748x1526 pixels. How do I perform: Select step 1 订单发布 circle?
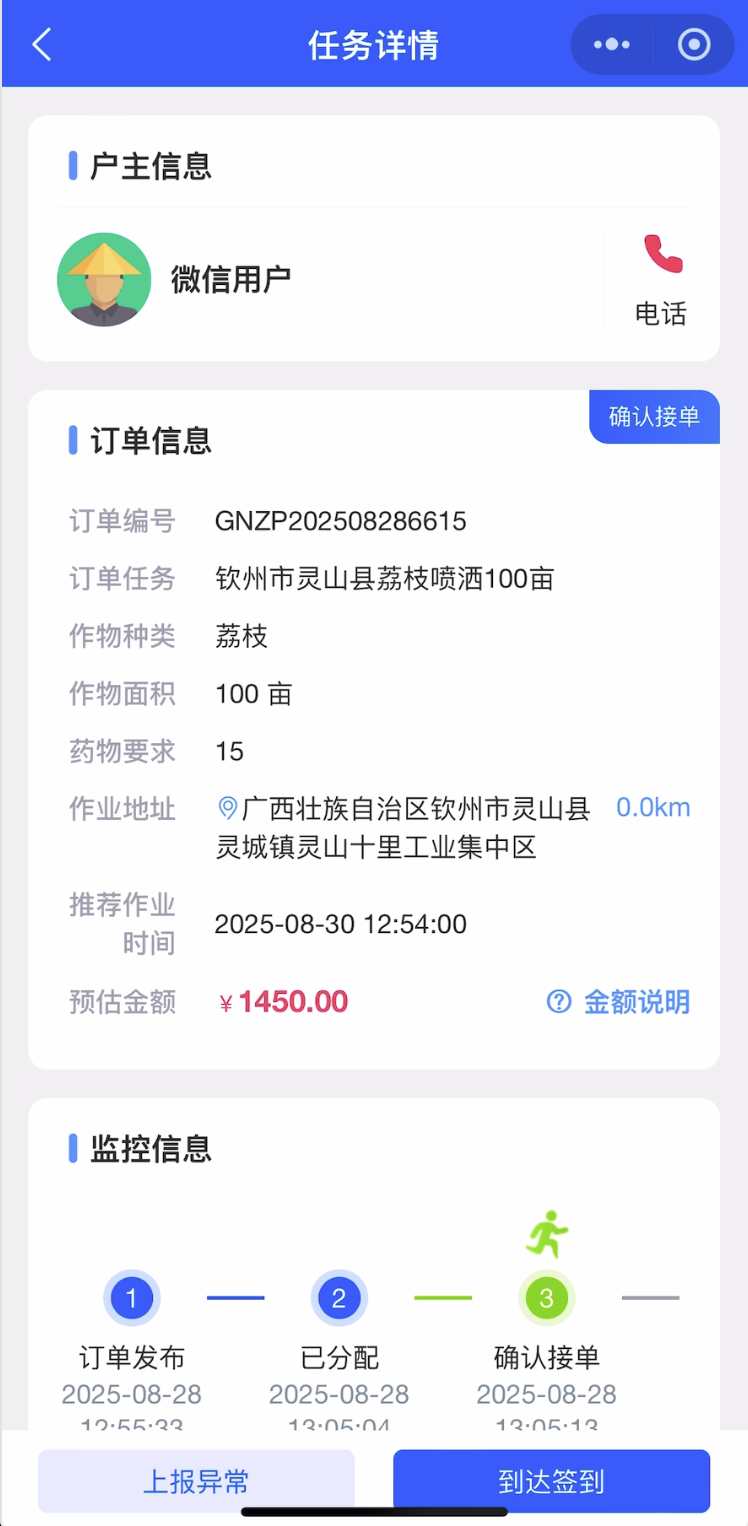[x=132, y=1297]
